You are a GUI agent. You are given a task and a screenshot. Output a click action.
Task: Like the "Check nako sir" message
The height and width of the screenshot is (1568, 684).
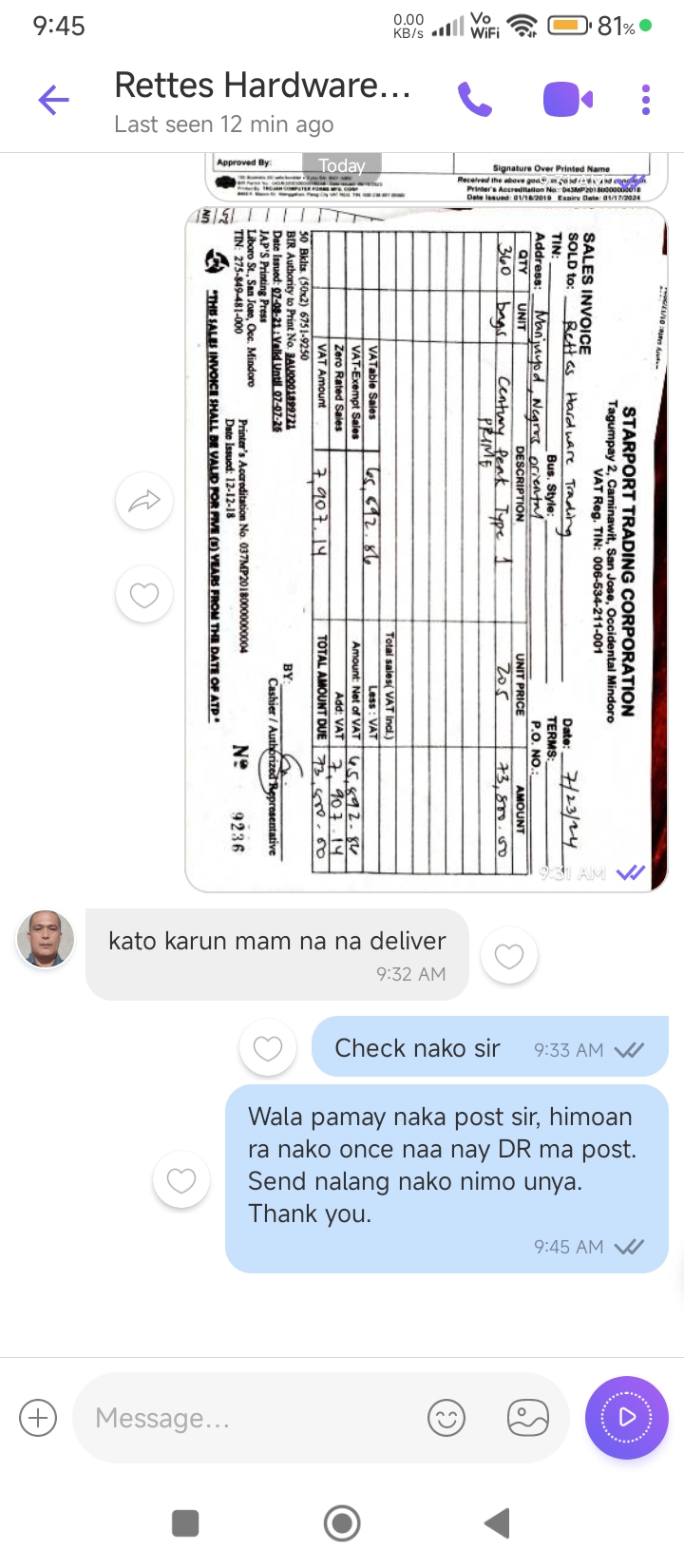268,1048
